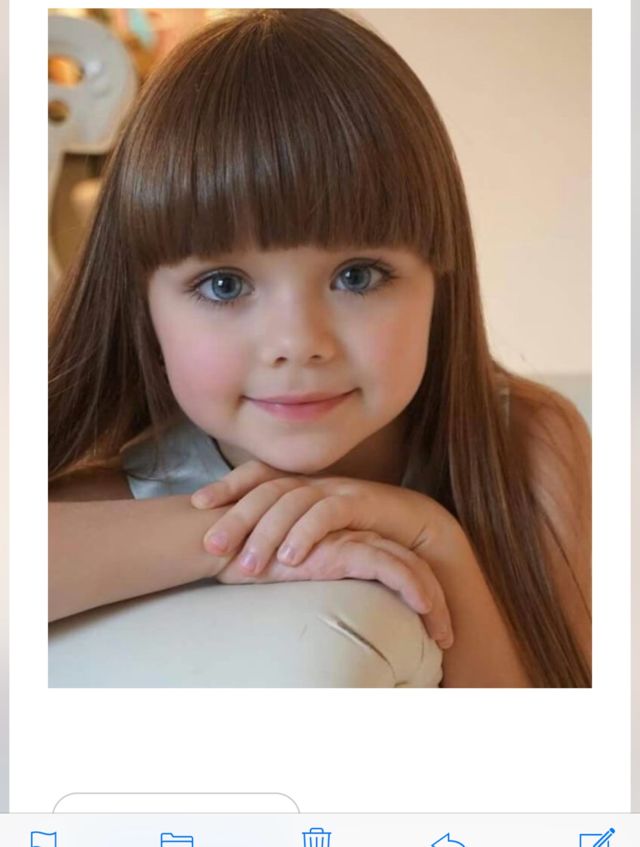Move the message to a folder

(x=177, y=838)
